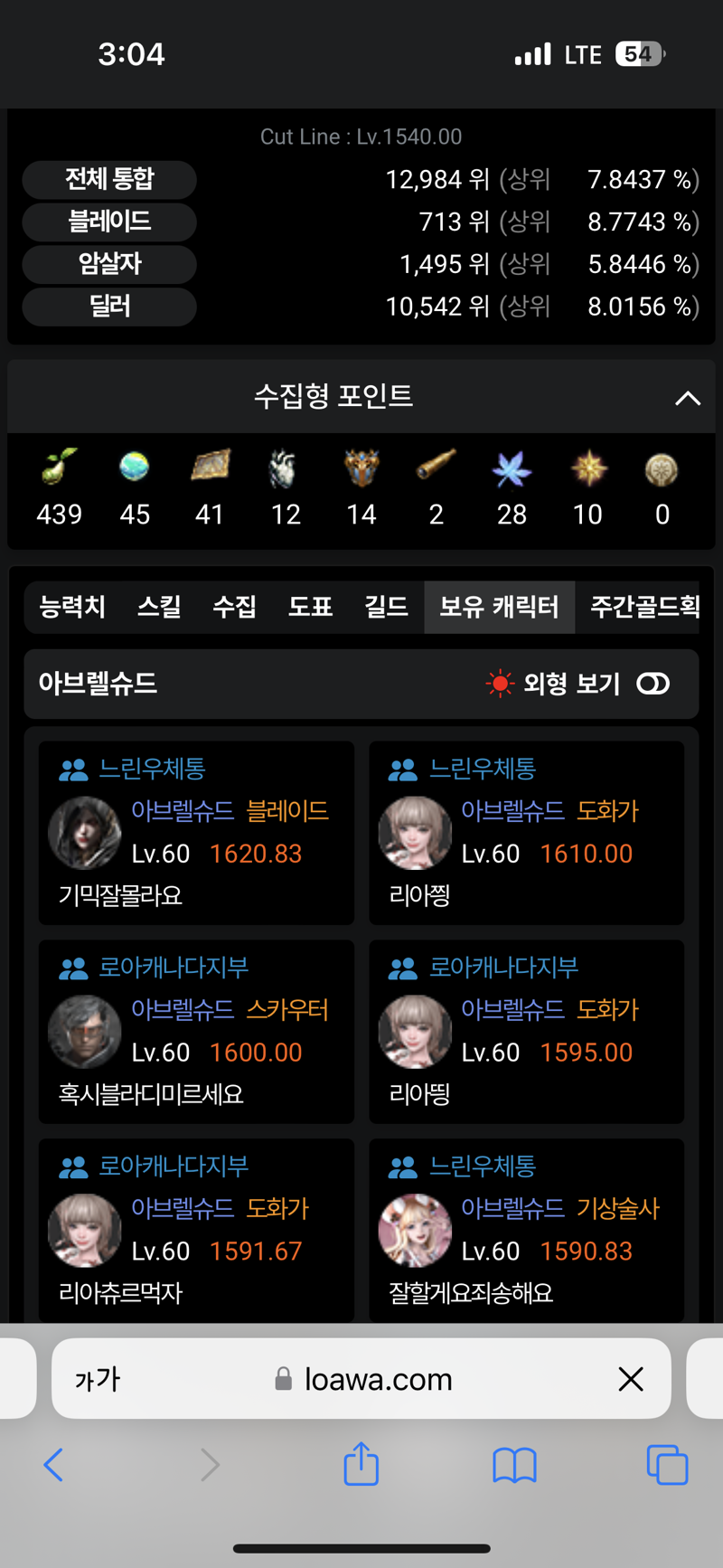Select the 도표 tab
The image size is (723, 1568).
[310, 607]
